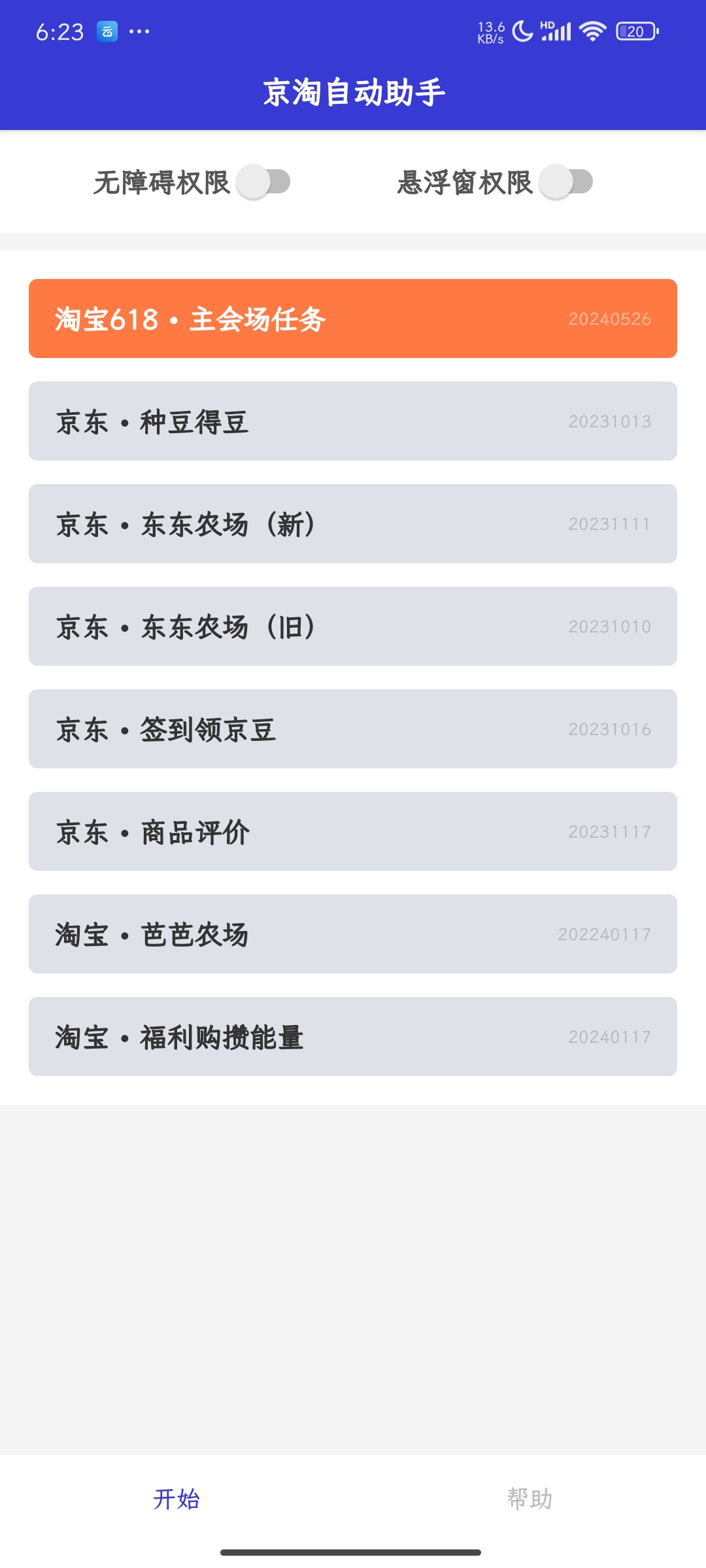The width and height of the screenshot is (706, 1568).
Task: Pick 京东 • 东东农场 (旧)
Action: pyautogui.click(x=353, y=627)
